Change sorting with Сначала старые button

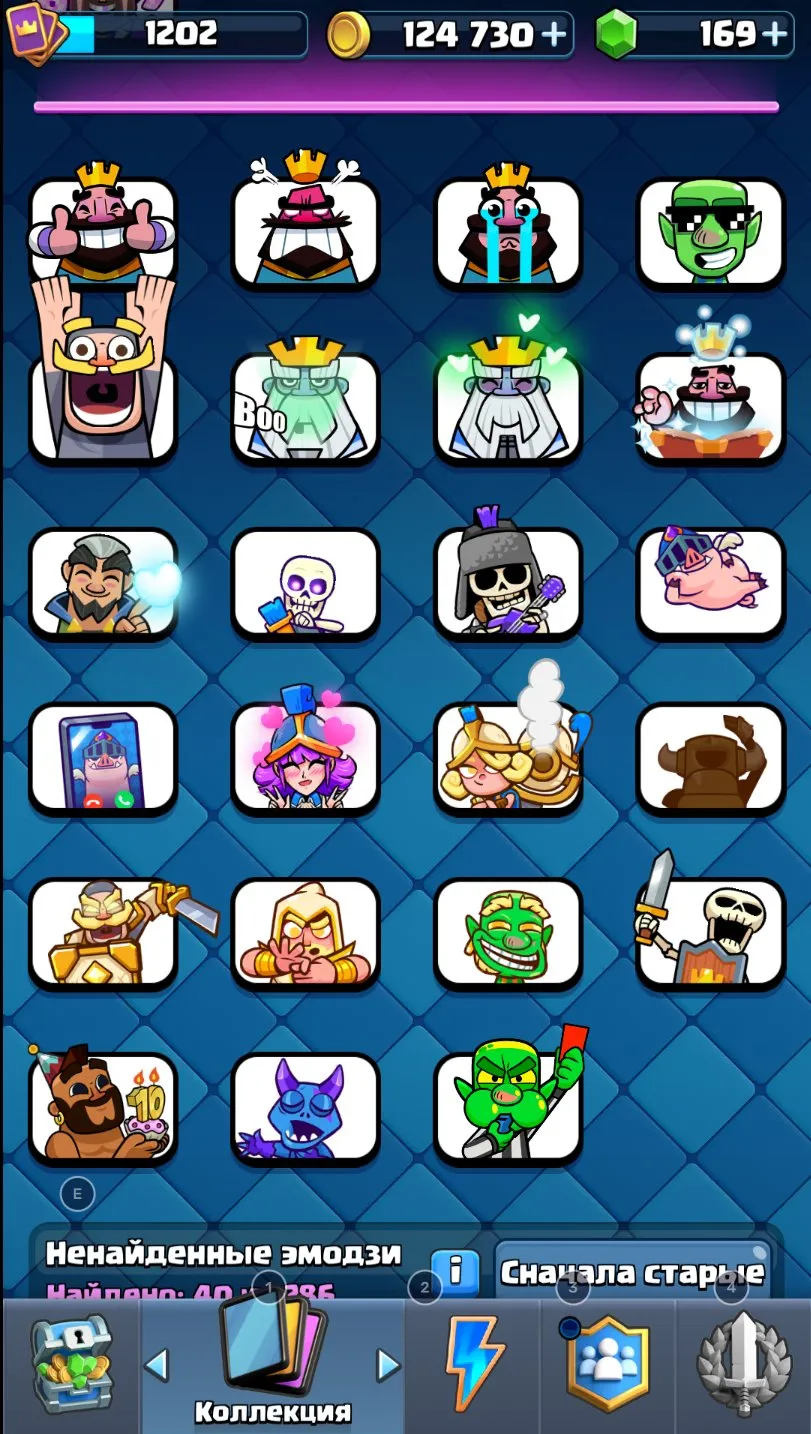(x=633, y=1272)
